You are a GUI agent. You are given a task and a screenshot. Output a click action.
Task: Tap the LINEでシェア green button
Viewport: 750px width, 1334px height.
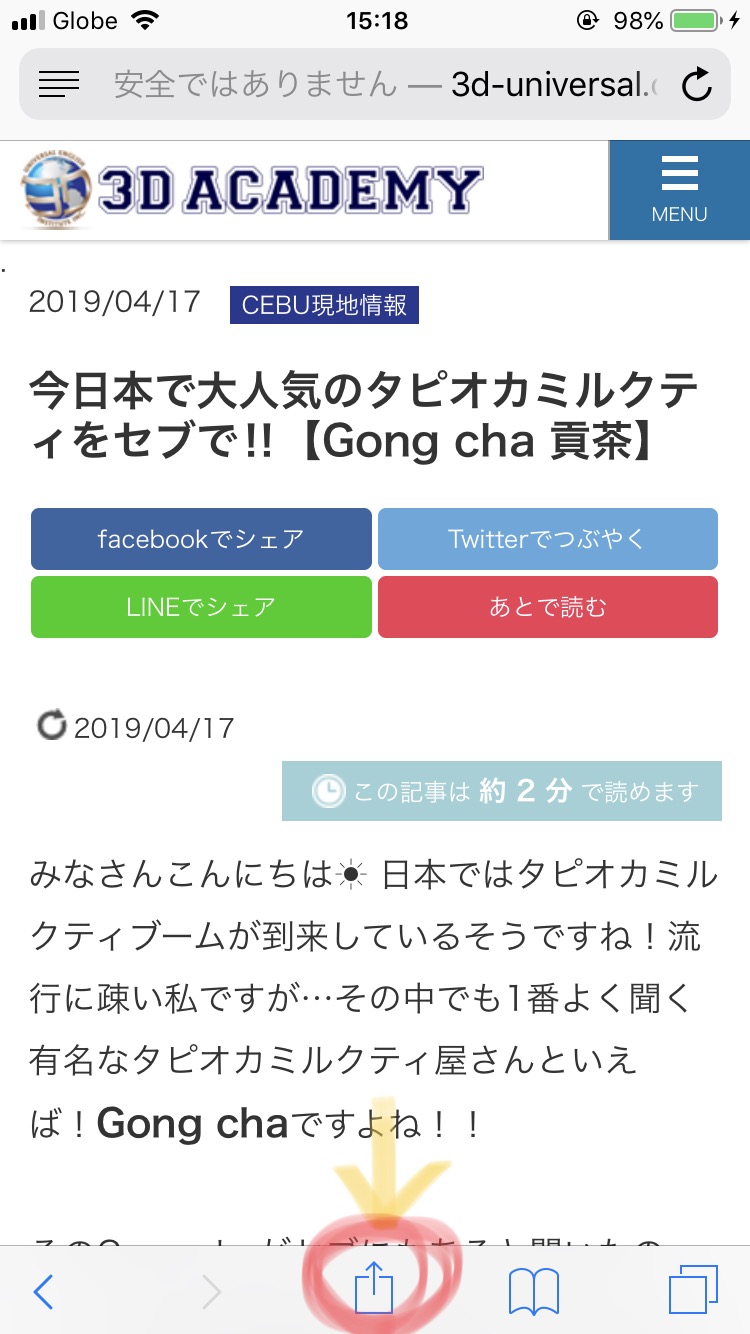click(200, 607)
